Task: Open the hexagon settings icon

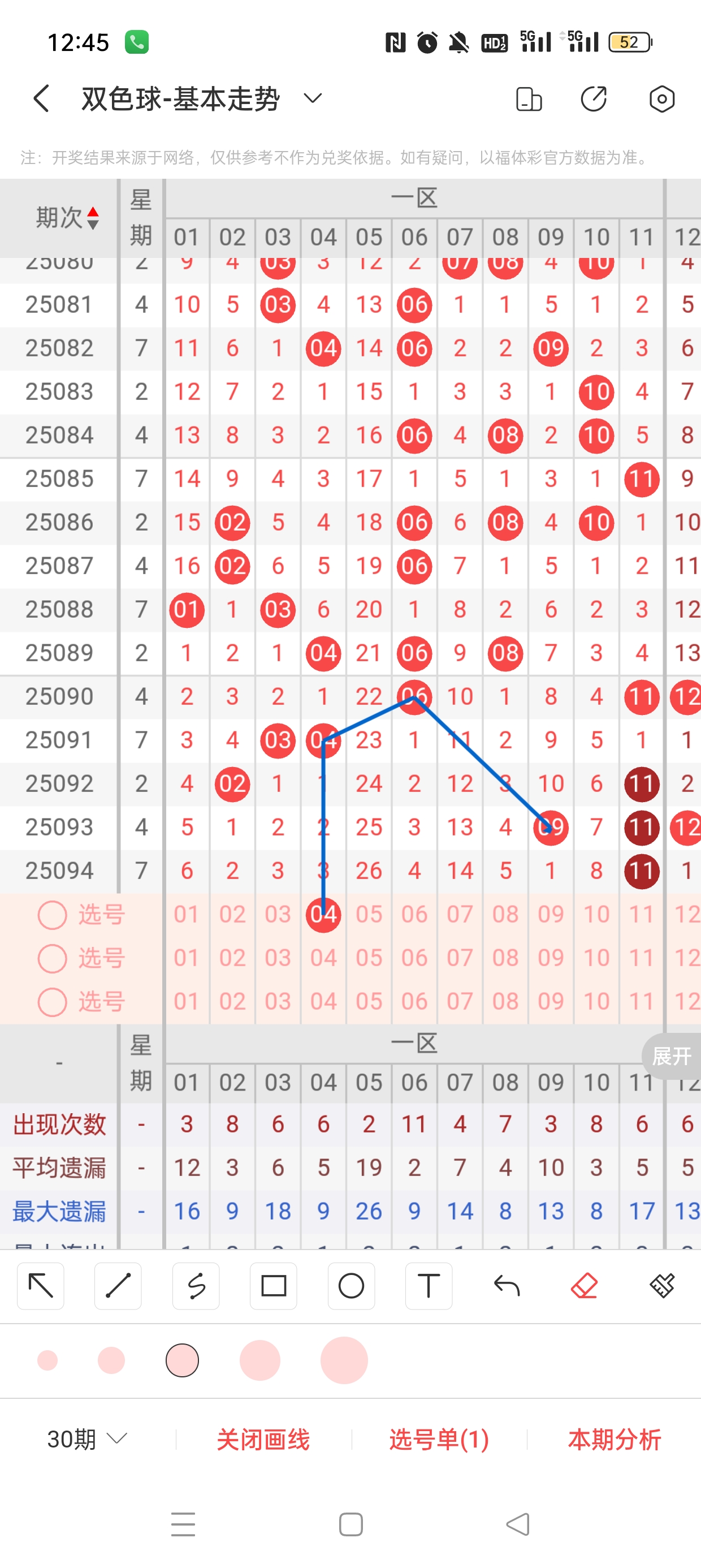Action: [x=661, y=98]
